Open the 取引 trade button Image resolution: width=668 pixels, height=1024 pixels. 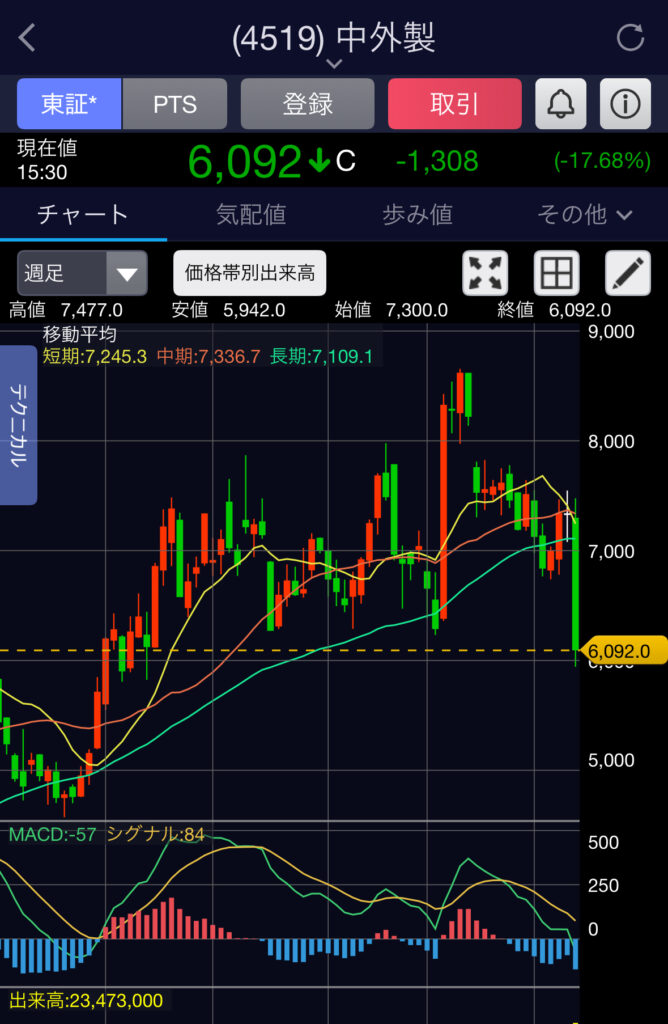click(454, 104)
